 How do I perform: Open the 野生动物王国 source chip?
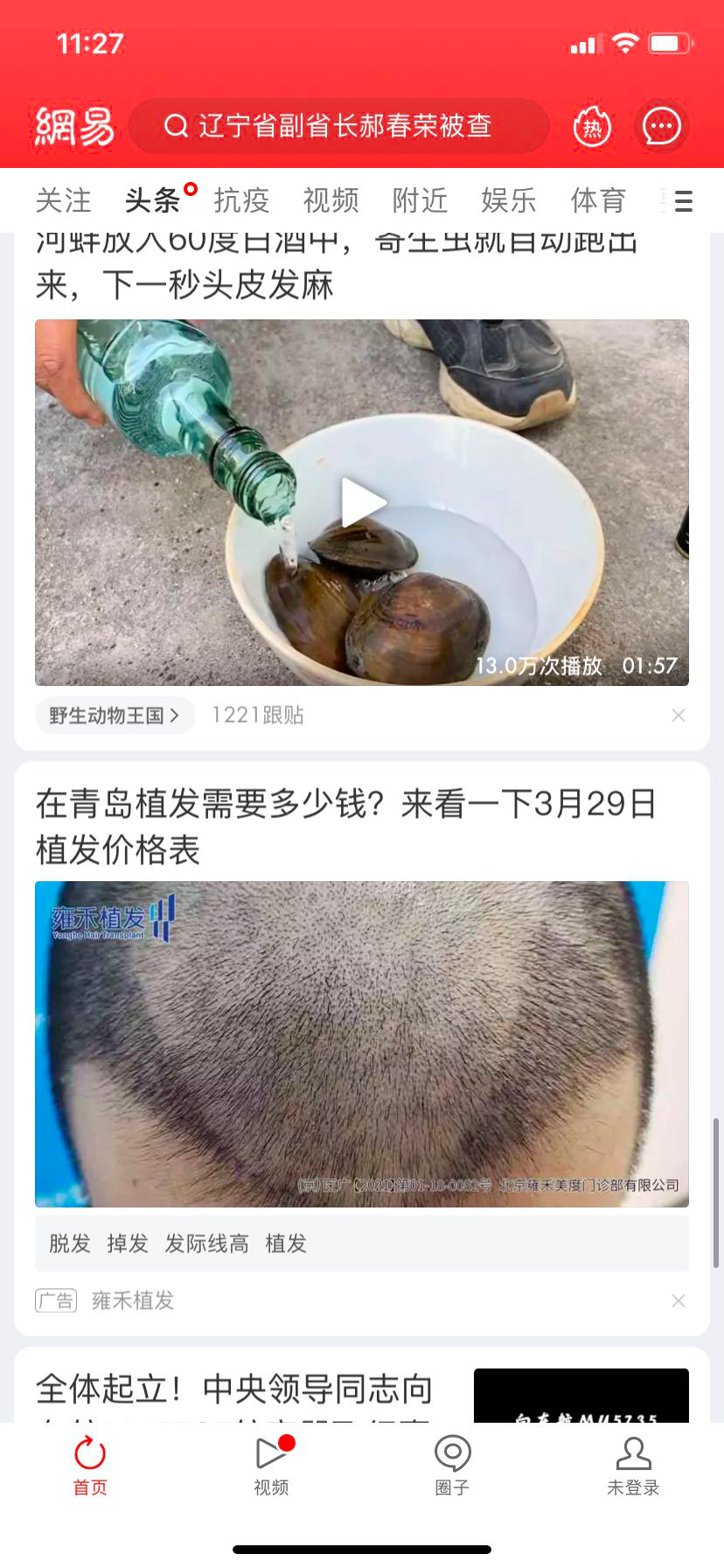click(114, 716)
